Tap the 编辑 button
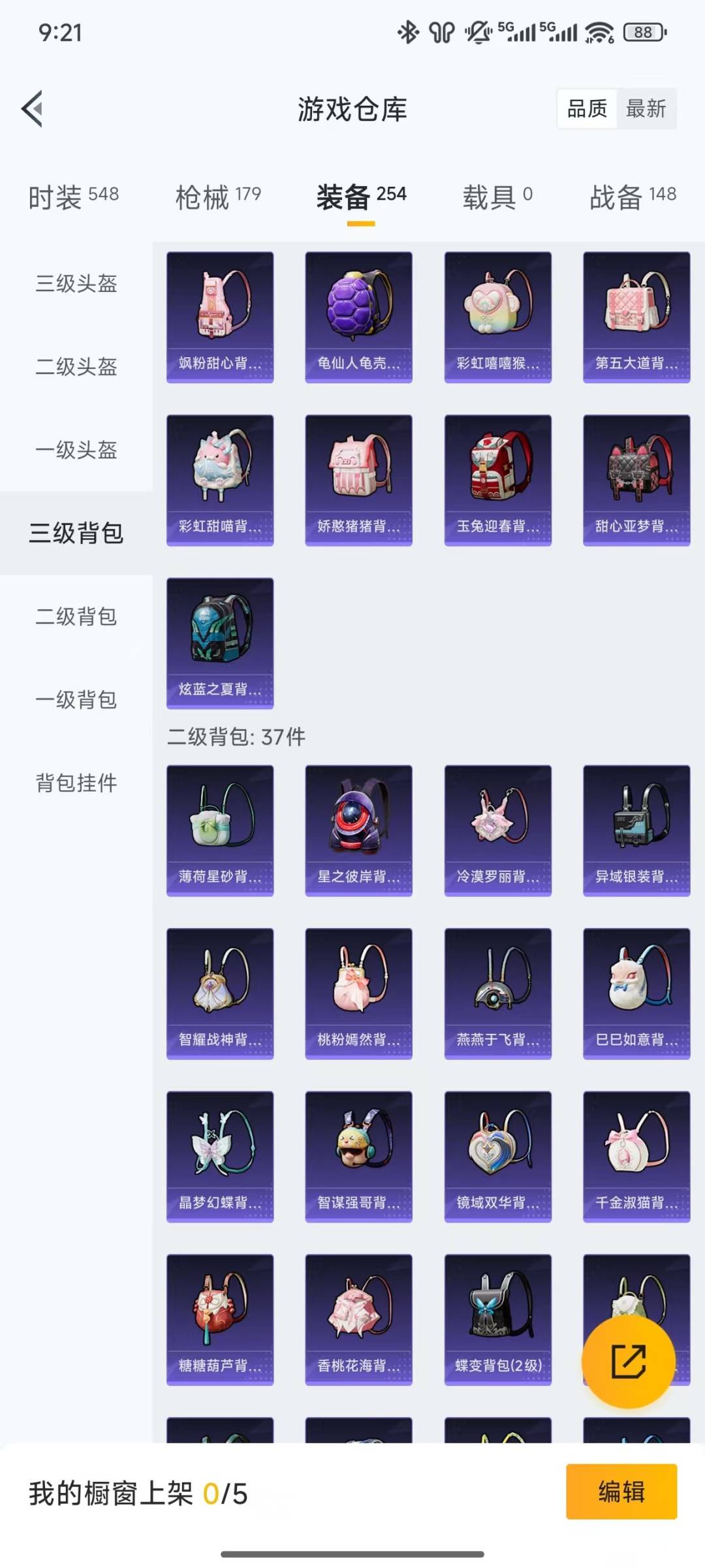The width and height of the screenshot is (705, 1568). (x=621, y=1492)
